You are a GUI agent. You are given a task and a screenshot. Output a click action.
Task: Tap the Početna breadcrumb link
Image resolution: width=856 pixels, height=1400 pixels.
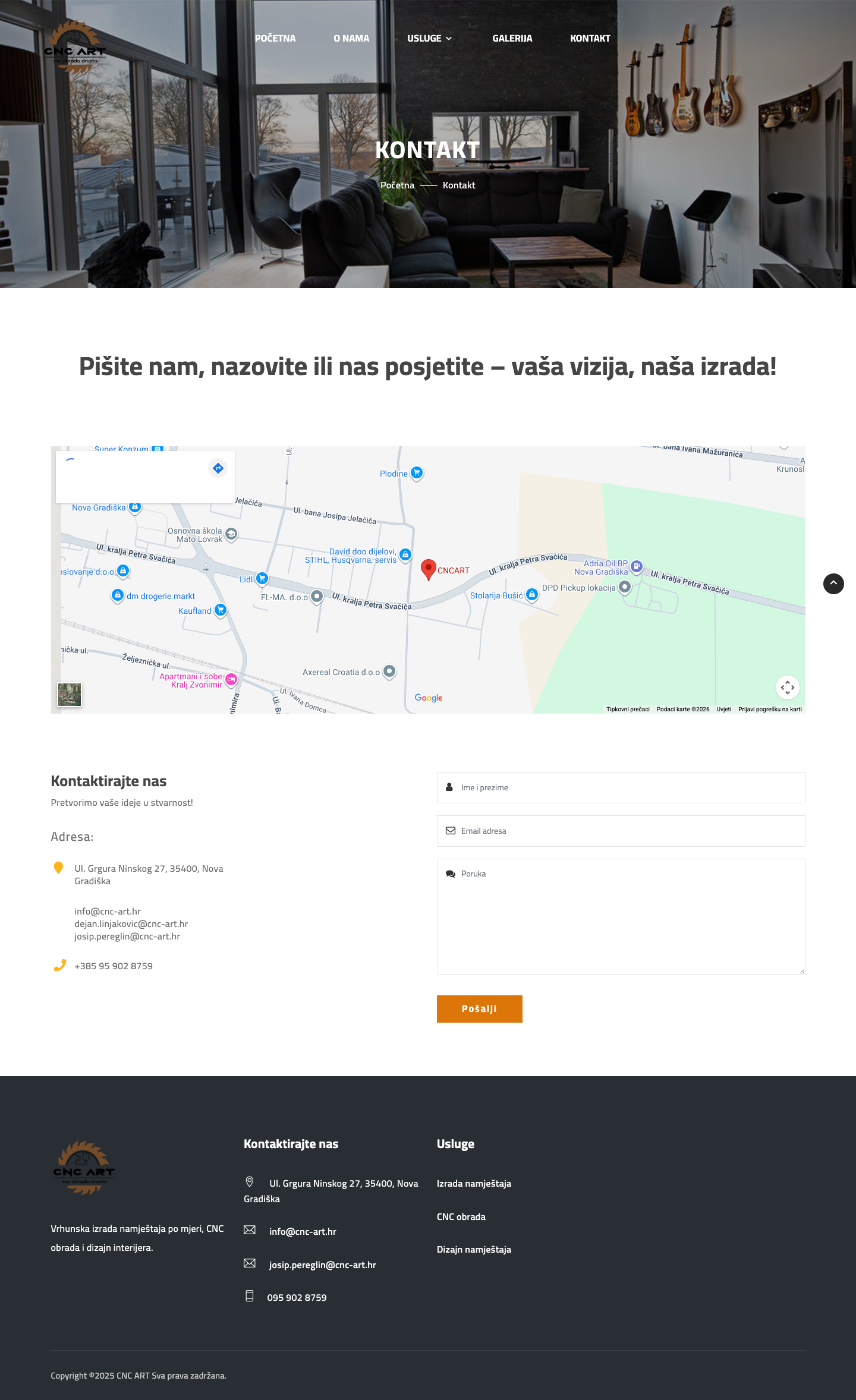point(397,185)
